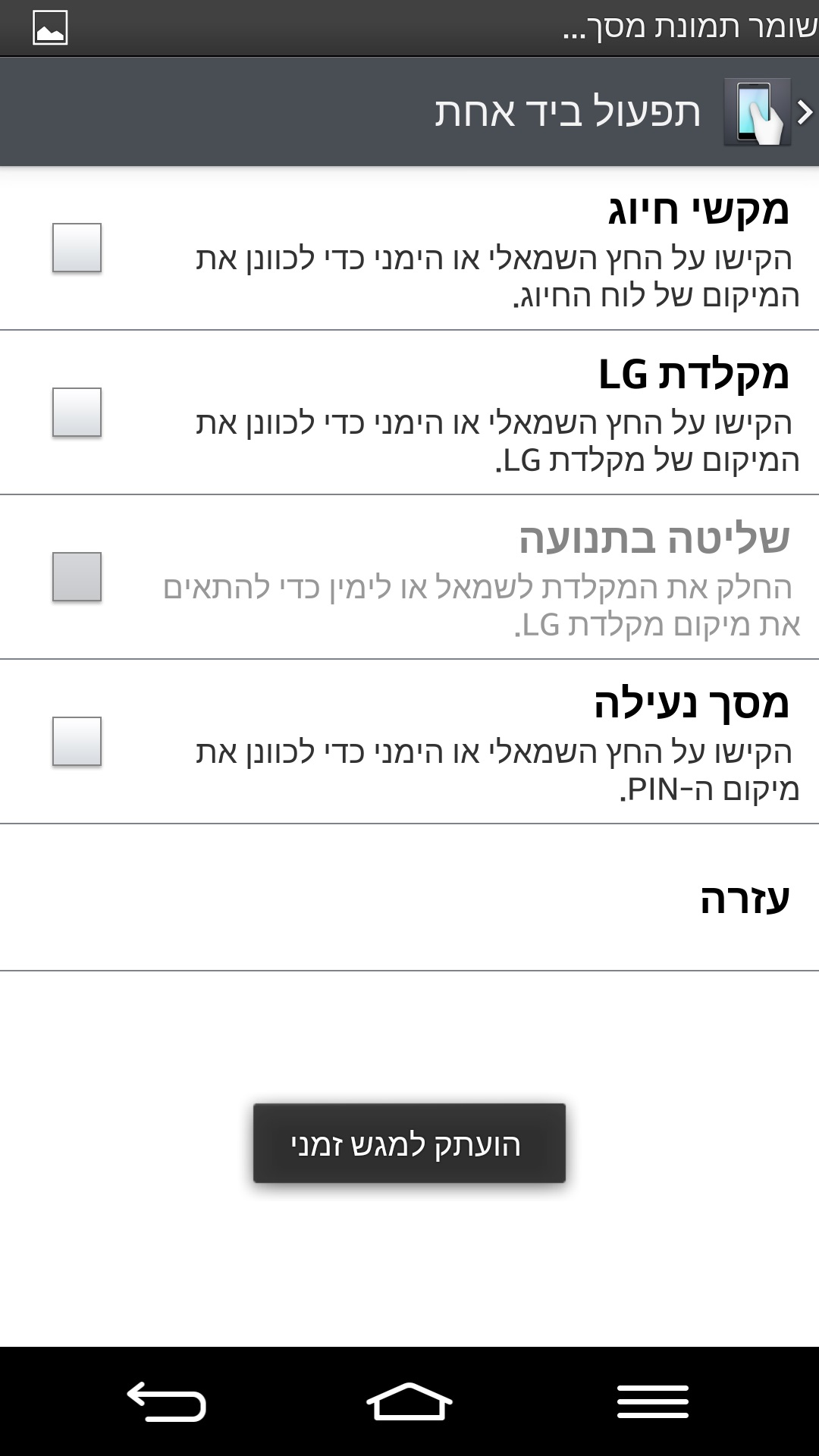This screenshot has width=819, height=1456.
Task: Open the system menu button
Action: (652, 1401)
